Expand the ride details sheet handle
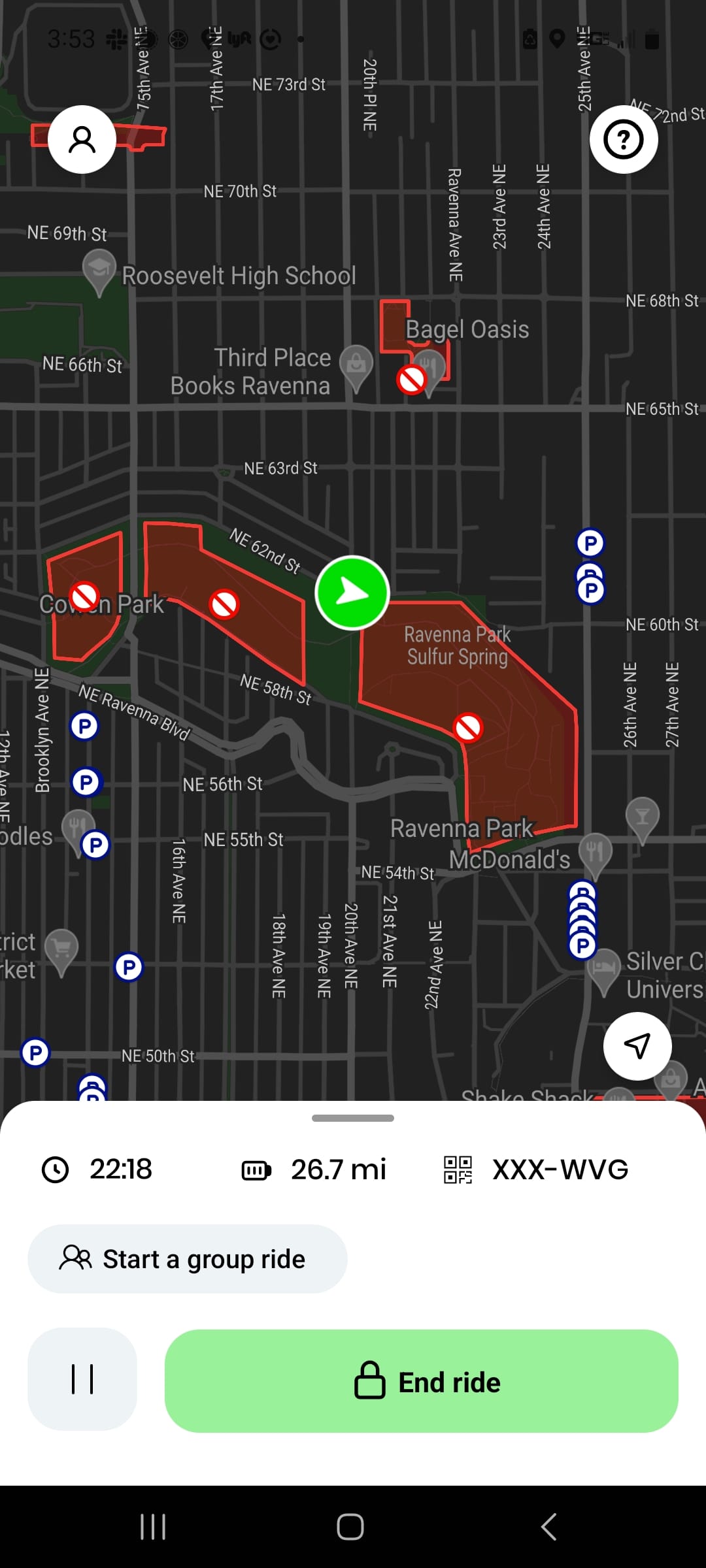This screenshot has height=1568, width=706. coord(353,1118)
